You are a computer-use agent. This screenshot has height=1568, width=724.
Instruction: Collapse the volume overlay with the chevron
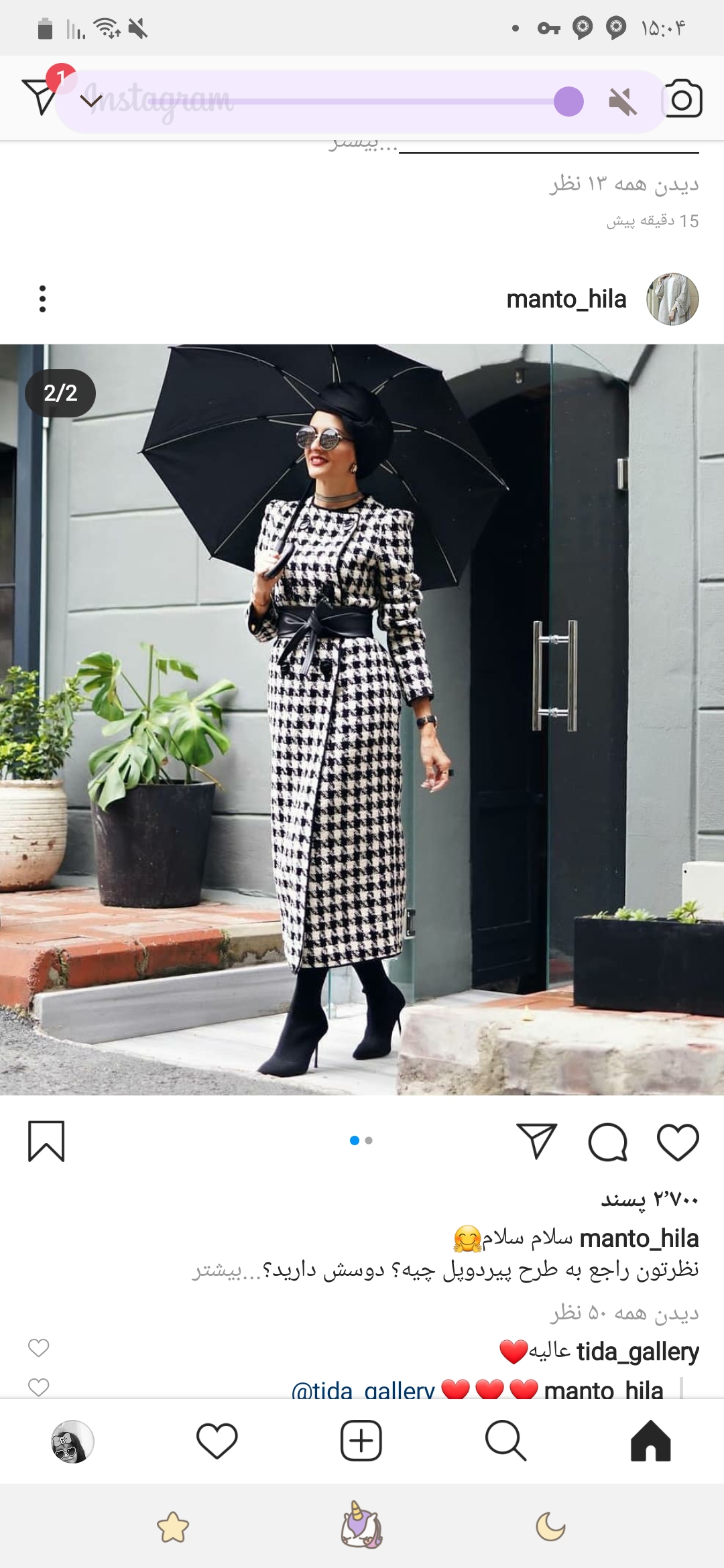click(91, 102)
